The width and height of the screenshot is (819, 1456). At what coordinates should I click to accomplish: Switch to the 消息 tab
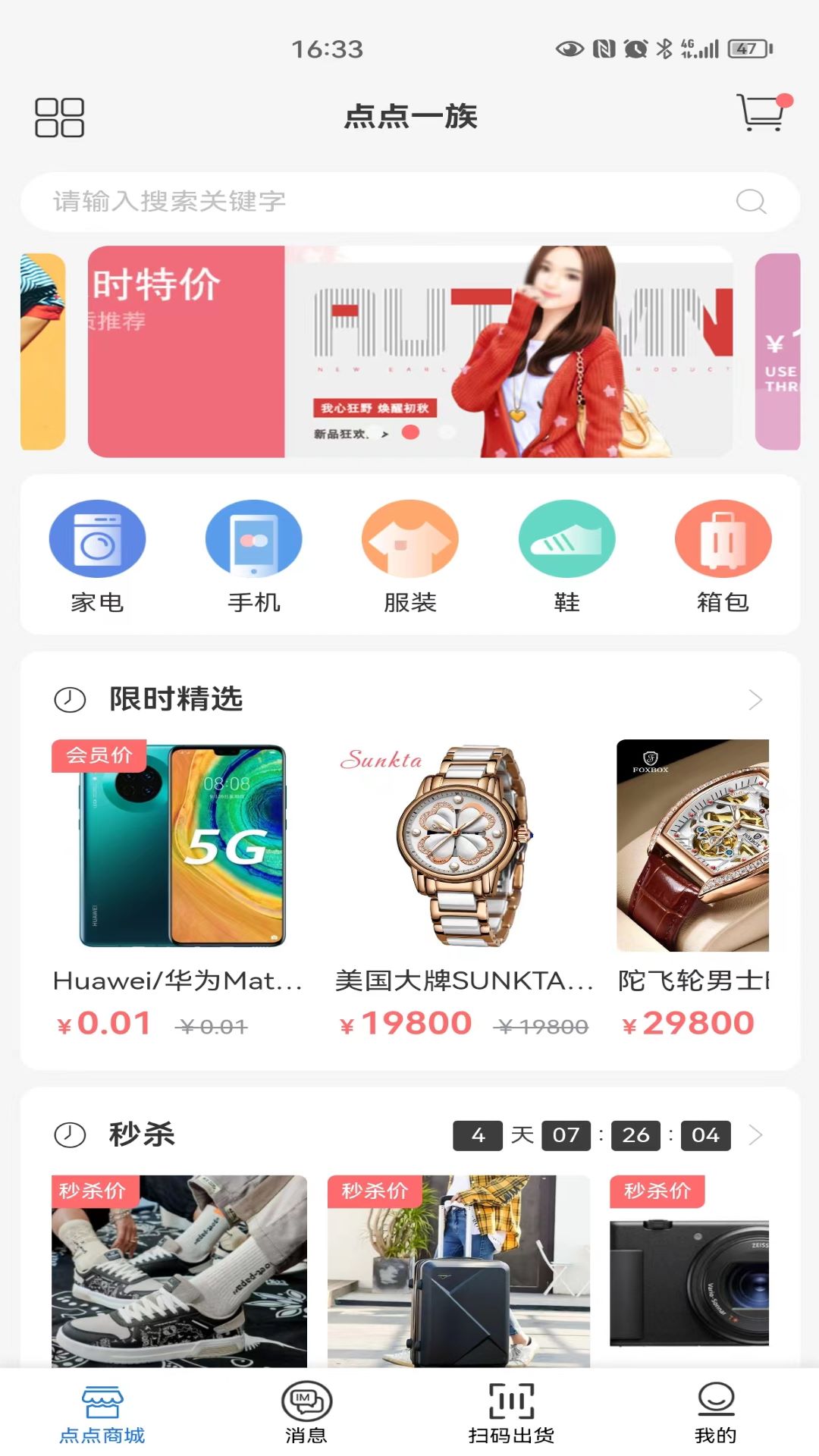306,1410
